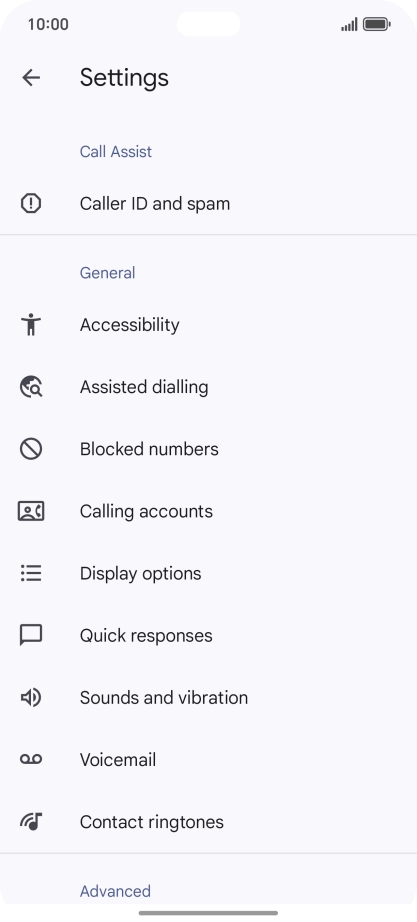Image resolution: width=417 pixels, height=922 pixels.
Task: Open Calling accounts
Action: tap(208, 511)
